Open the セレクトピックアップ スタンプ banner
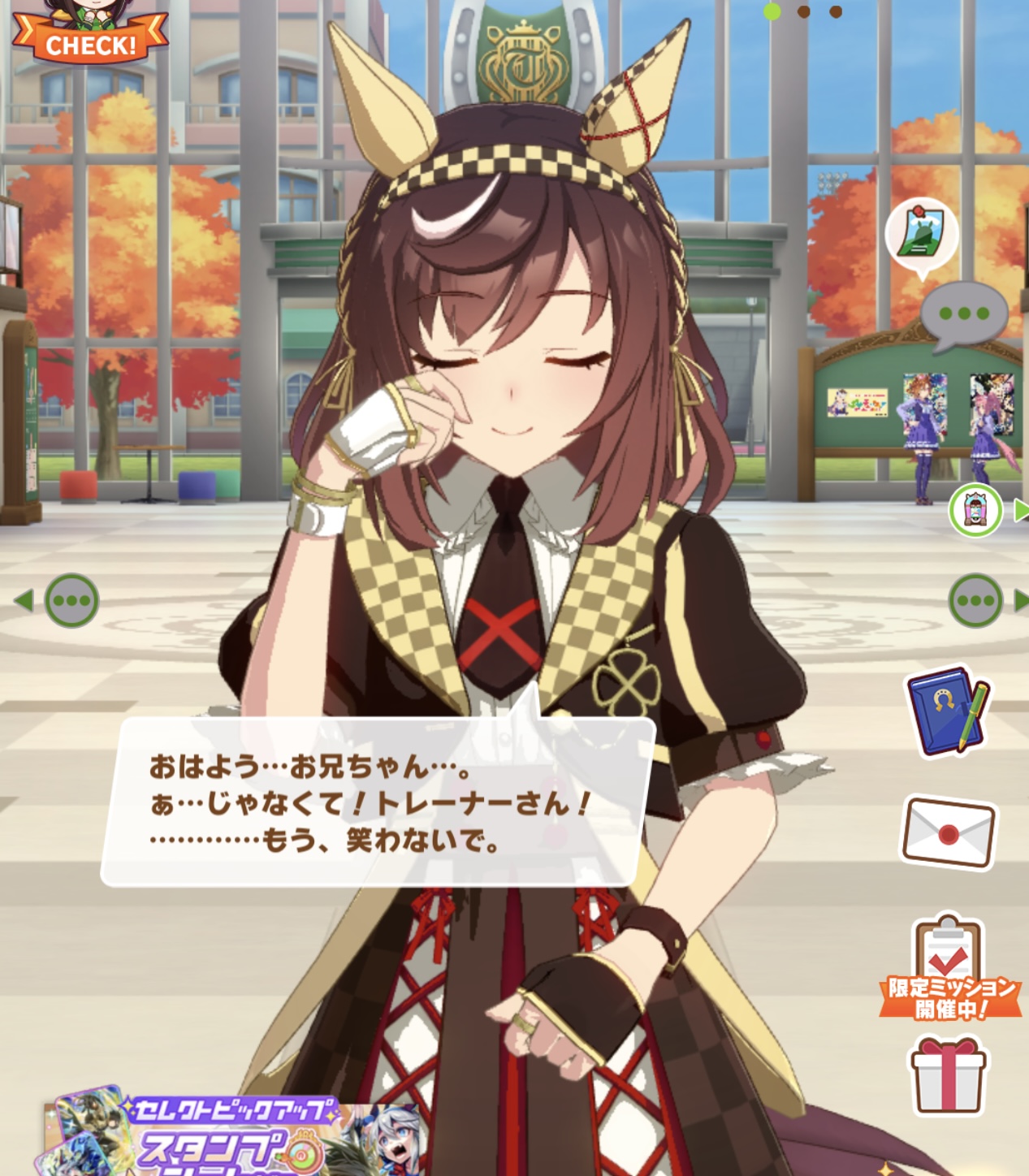Viewport: 1029px width, 1176px height. tap(236, 1137)
